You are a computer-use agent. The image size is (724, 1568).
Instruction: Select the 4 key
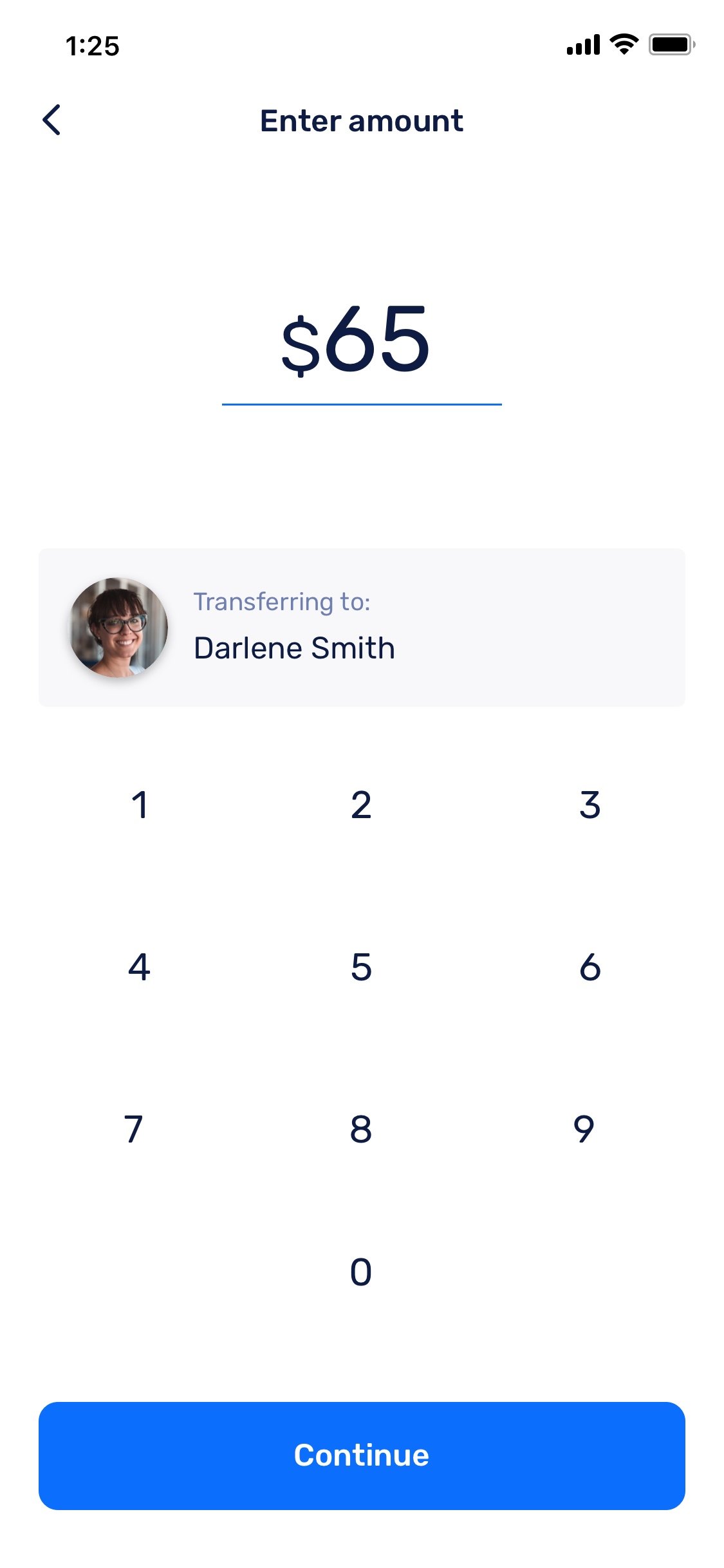139,967
